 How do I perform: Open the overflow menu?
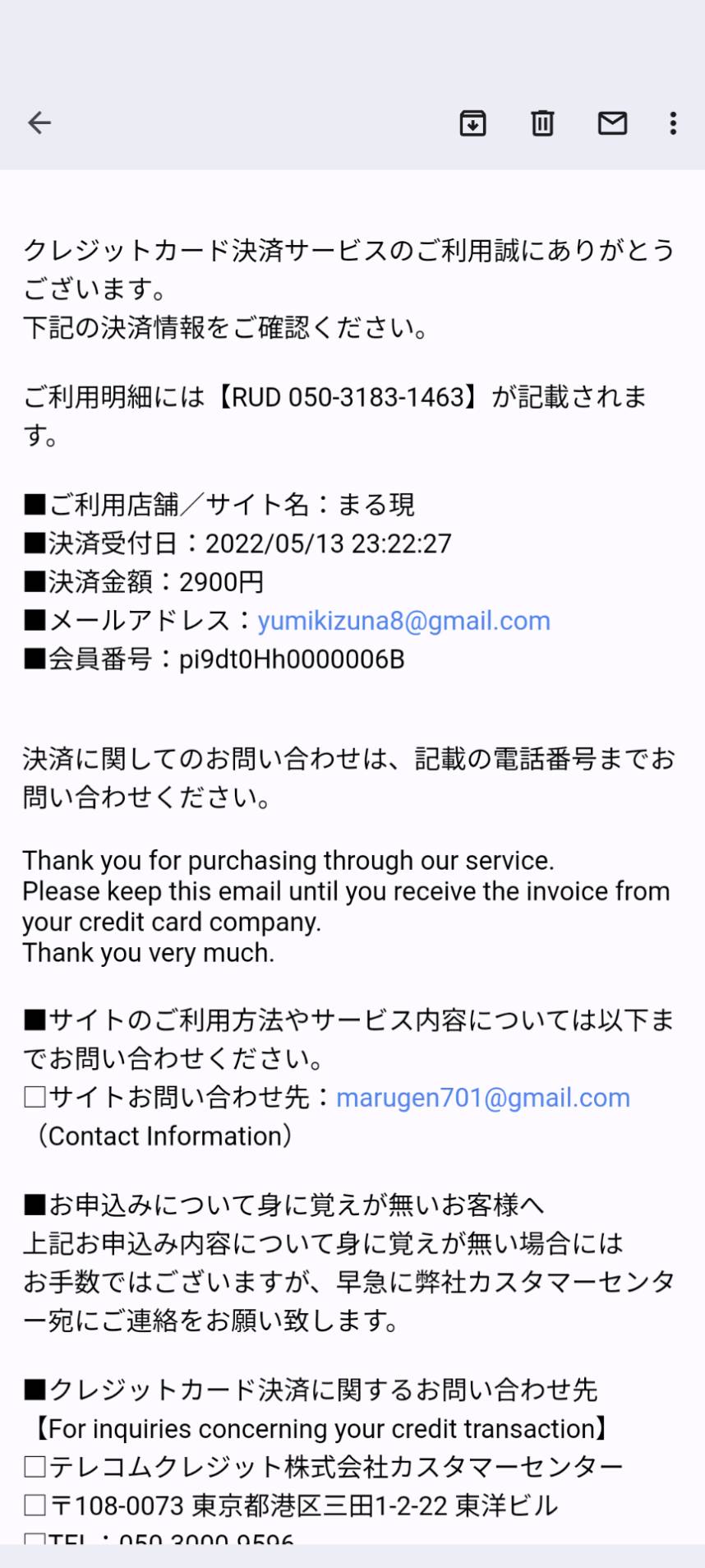[x=673, y=123]
